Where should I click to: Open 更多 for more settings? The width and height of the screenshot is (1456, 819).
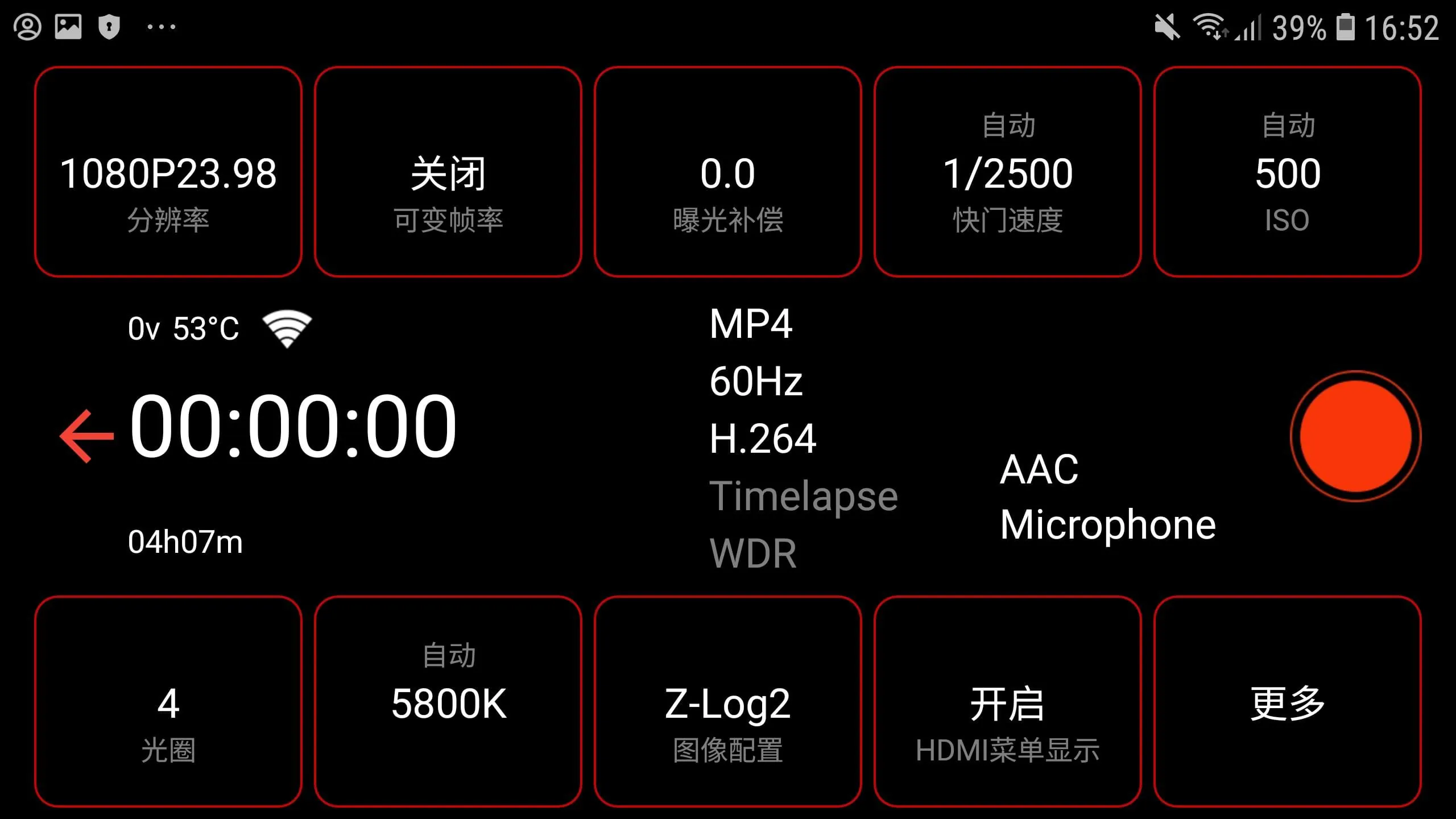[x=1287, y=701]
